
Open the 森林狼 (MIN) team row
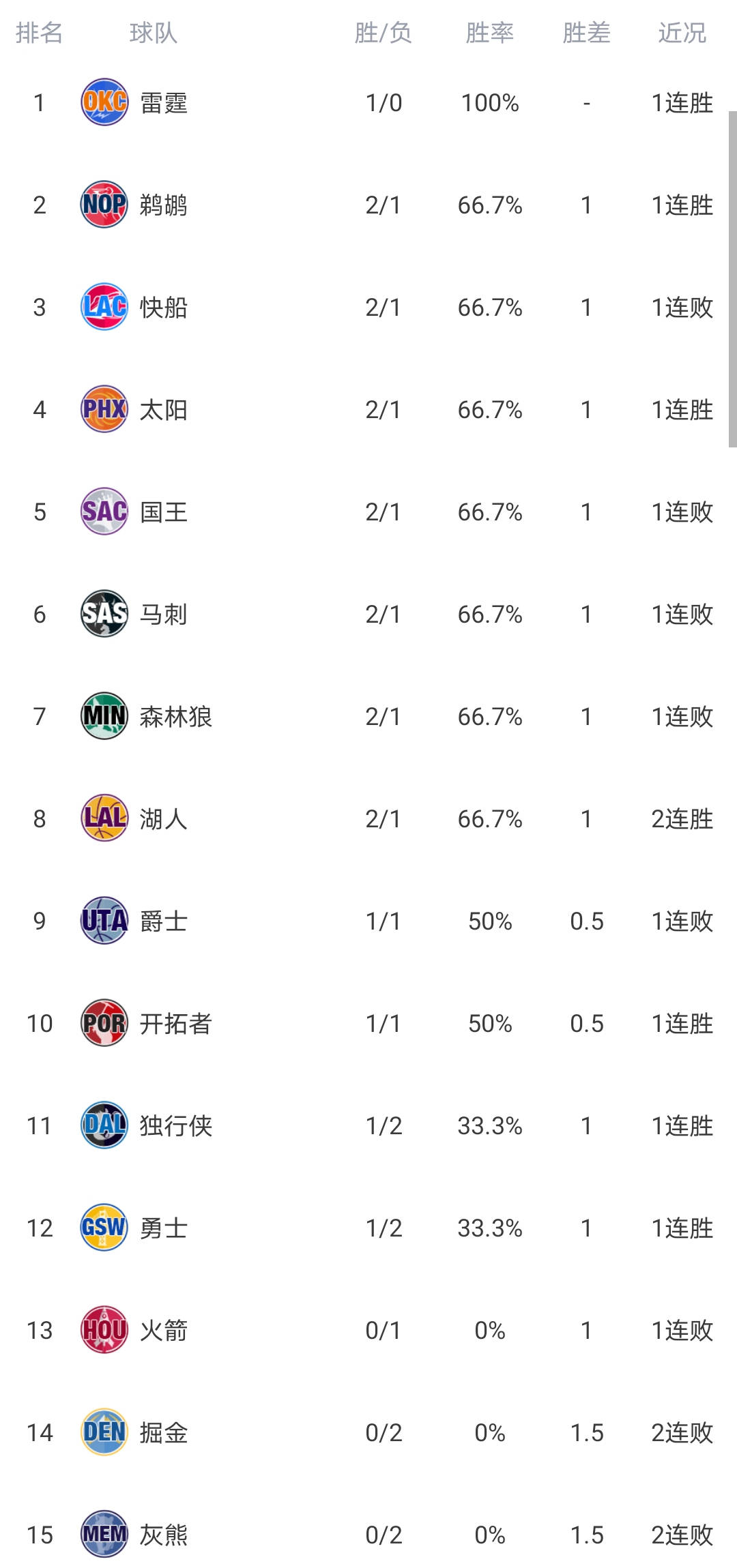[369, 716]
